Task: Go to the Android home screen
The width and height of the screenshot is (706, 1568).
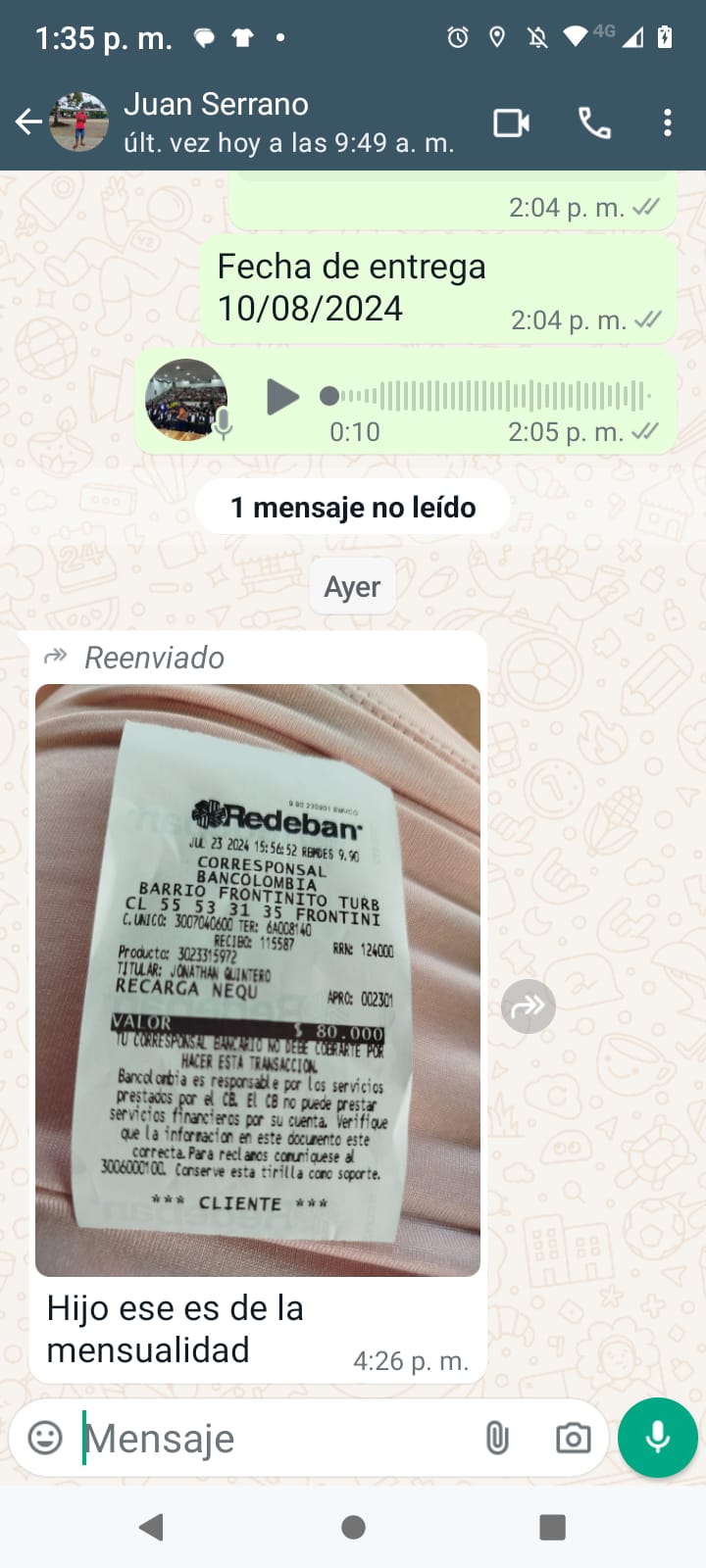Action: click(353, 1527)
